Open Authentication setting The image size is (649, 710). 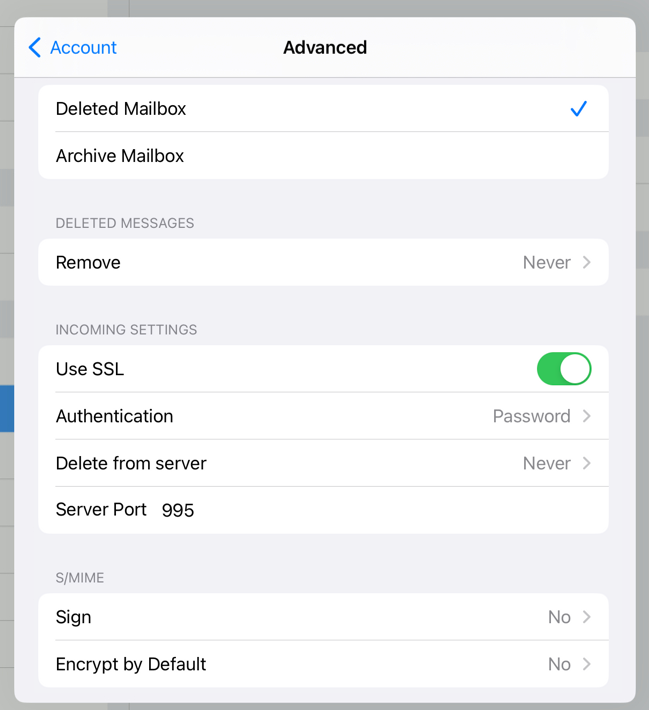coord(322,416)
